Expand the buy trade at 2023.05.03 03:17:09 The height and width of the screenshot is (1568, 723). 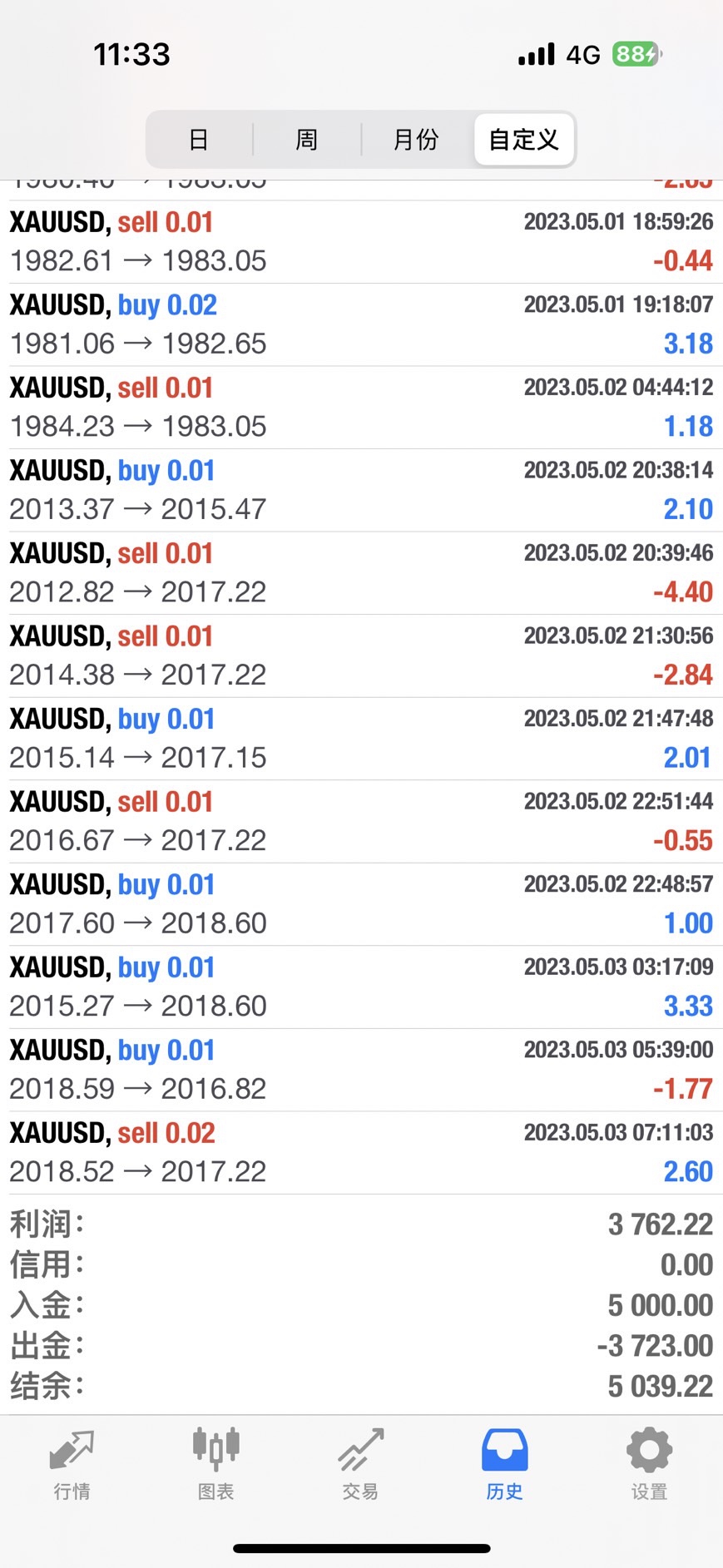(x=361, y=987)
